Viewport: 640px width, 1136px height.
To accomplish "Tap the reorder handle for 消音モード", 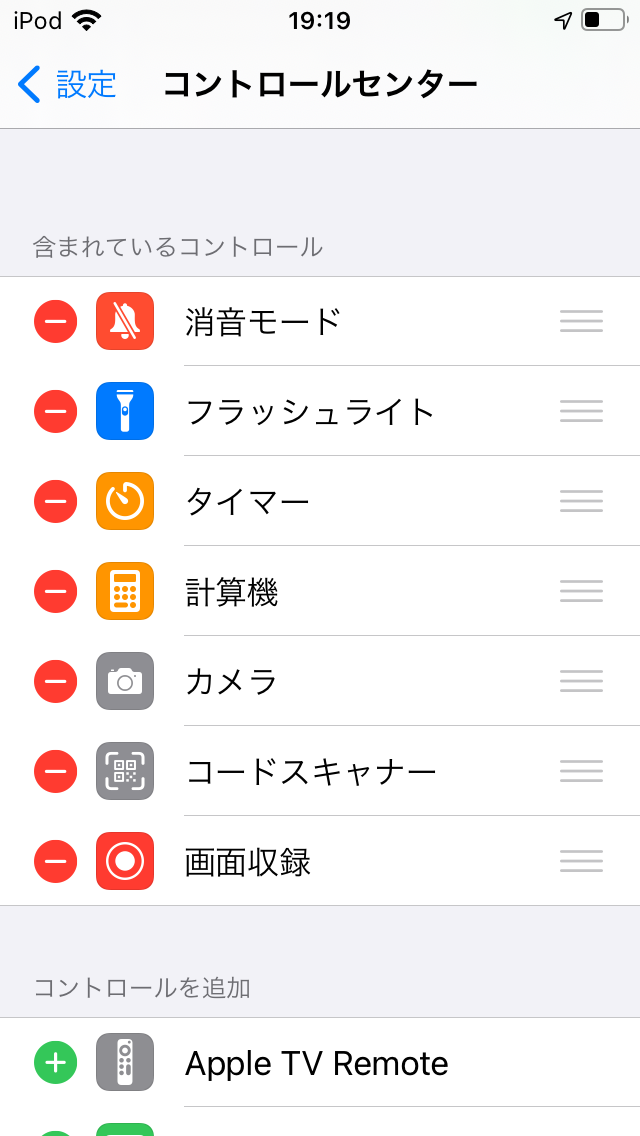I will point(581,321).
